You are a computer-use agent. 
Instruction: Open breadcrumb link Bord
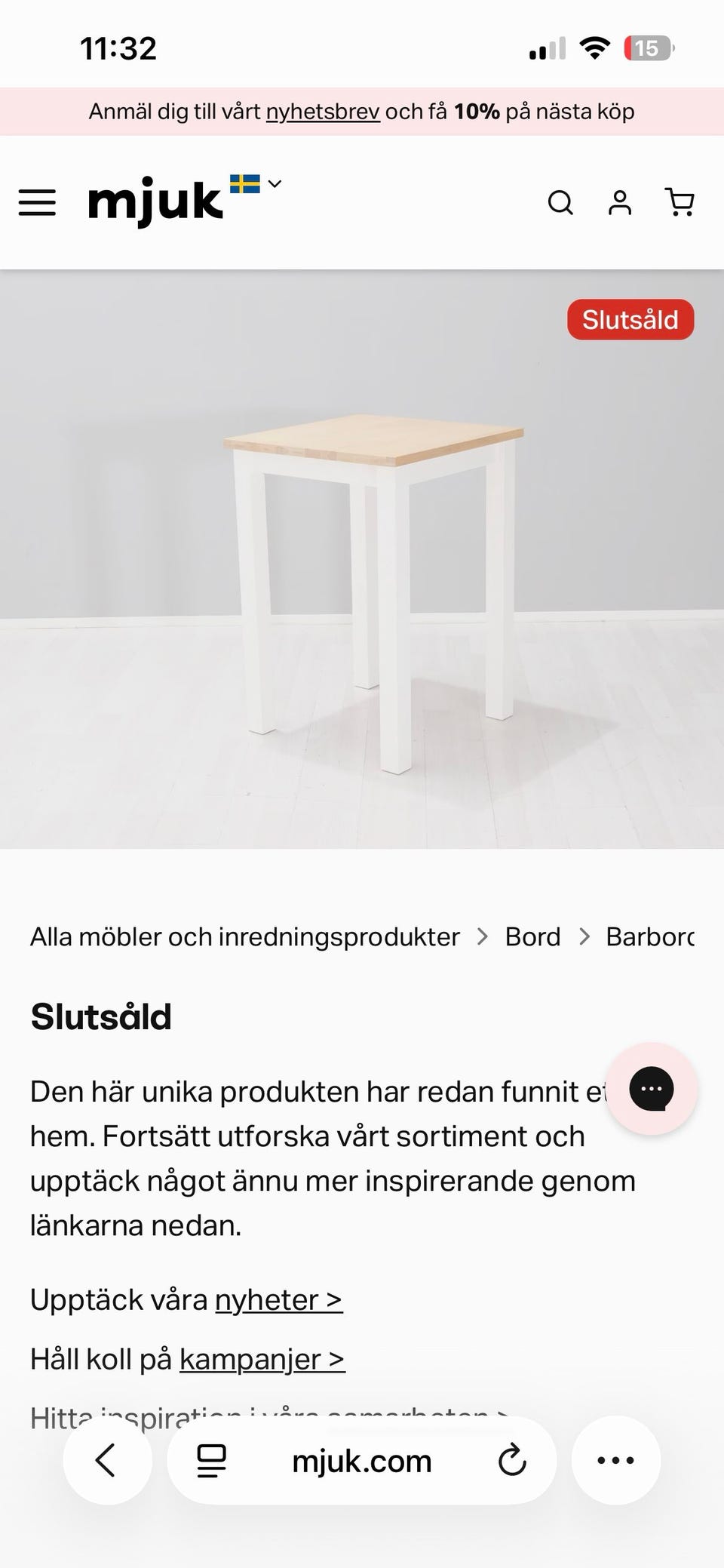(x=532, y=936)
